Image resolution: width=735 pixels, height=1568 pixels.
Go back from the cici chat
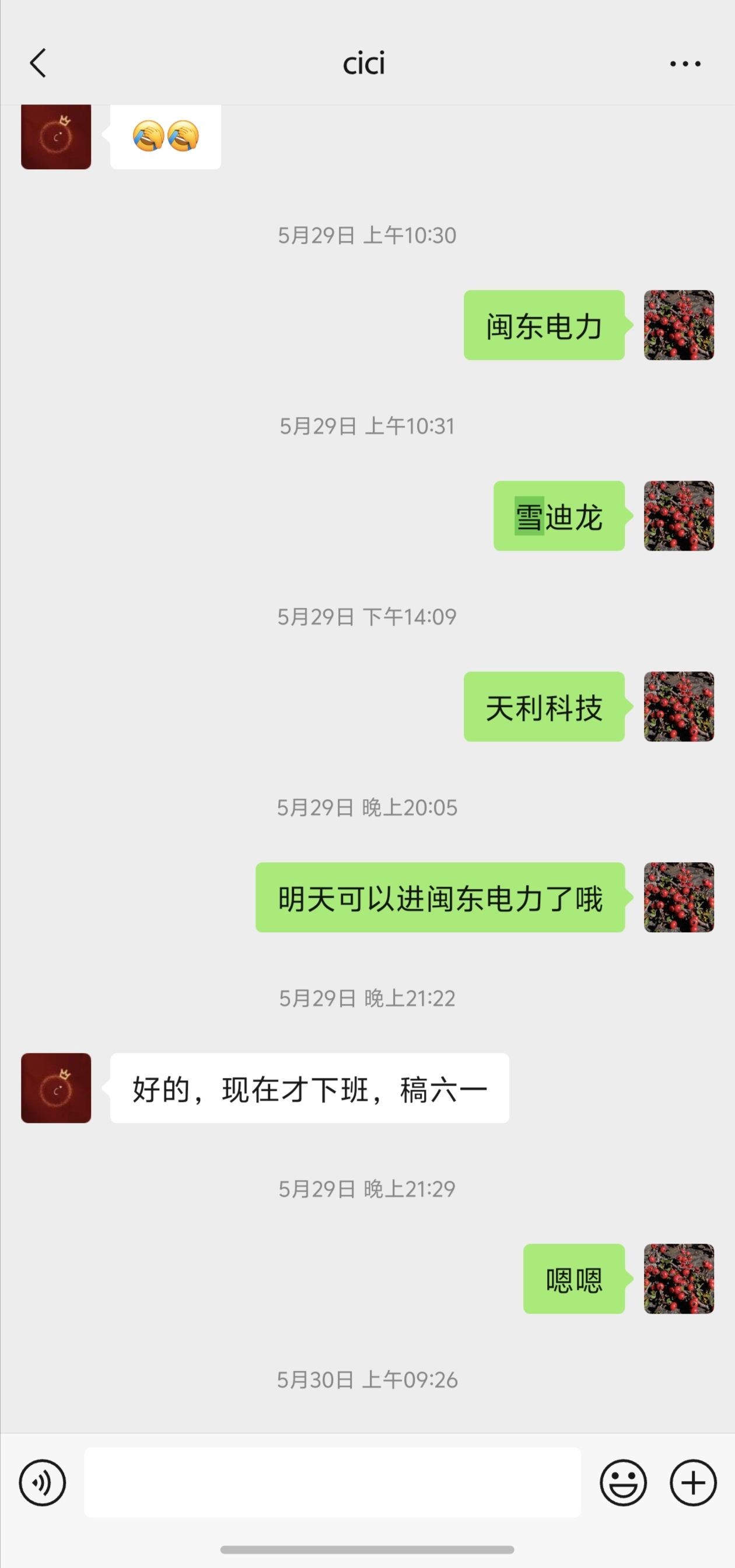coord(38,64)
